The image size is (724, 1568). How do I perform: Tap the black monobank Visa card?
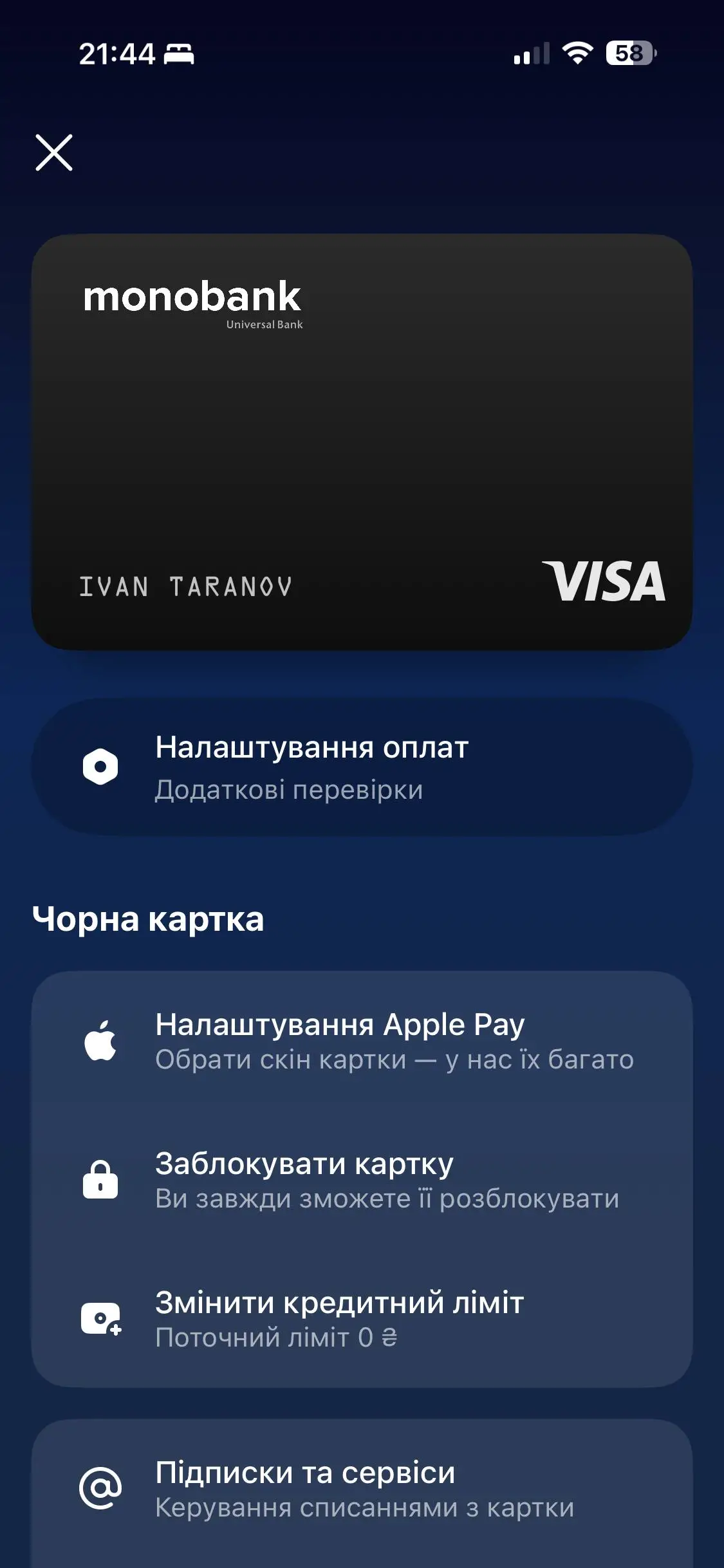click(362, 442)
